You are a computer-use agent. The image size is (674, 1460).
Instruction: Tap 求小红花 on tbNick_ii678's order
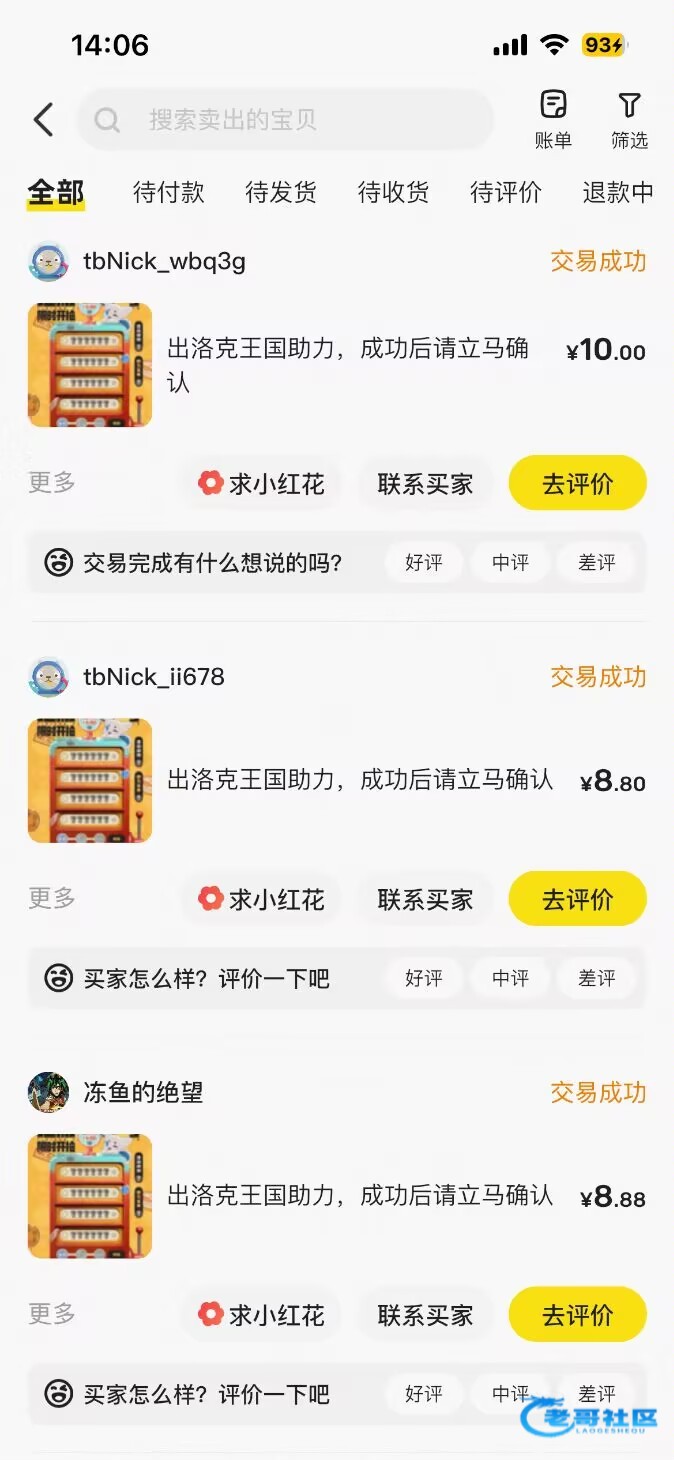point(261,899)
